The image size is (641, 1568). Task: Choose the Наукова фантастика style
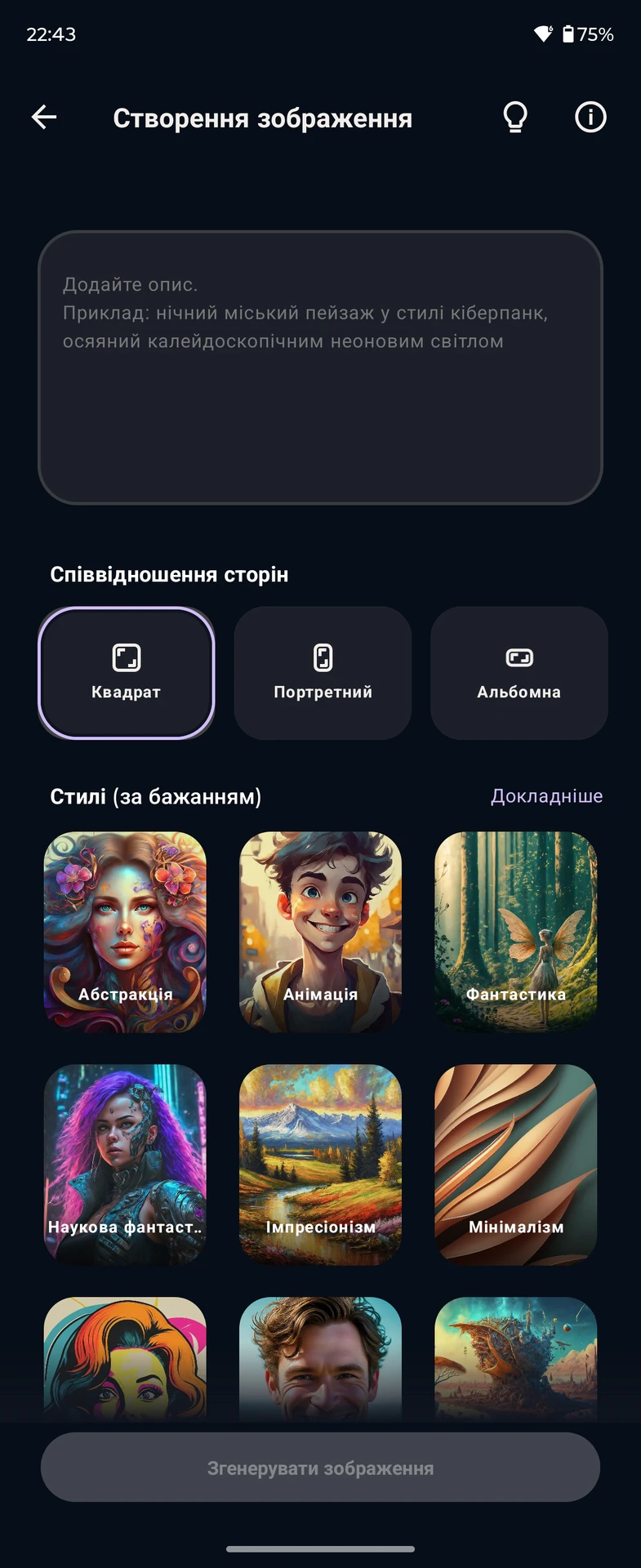pyautogui.click(x=125, y=1165)
